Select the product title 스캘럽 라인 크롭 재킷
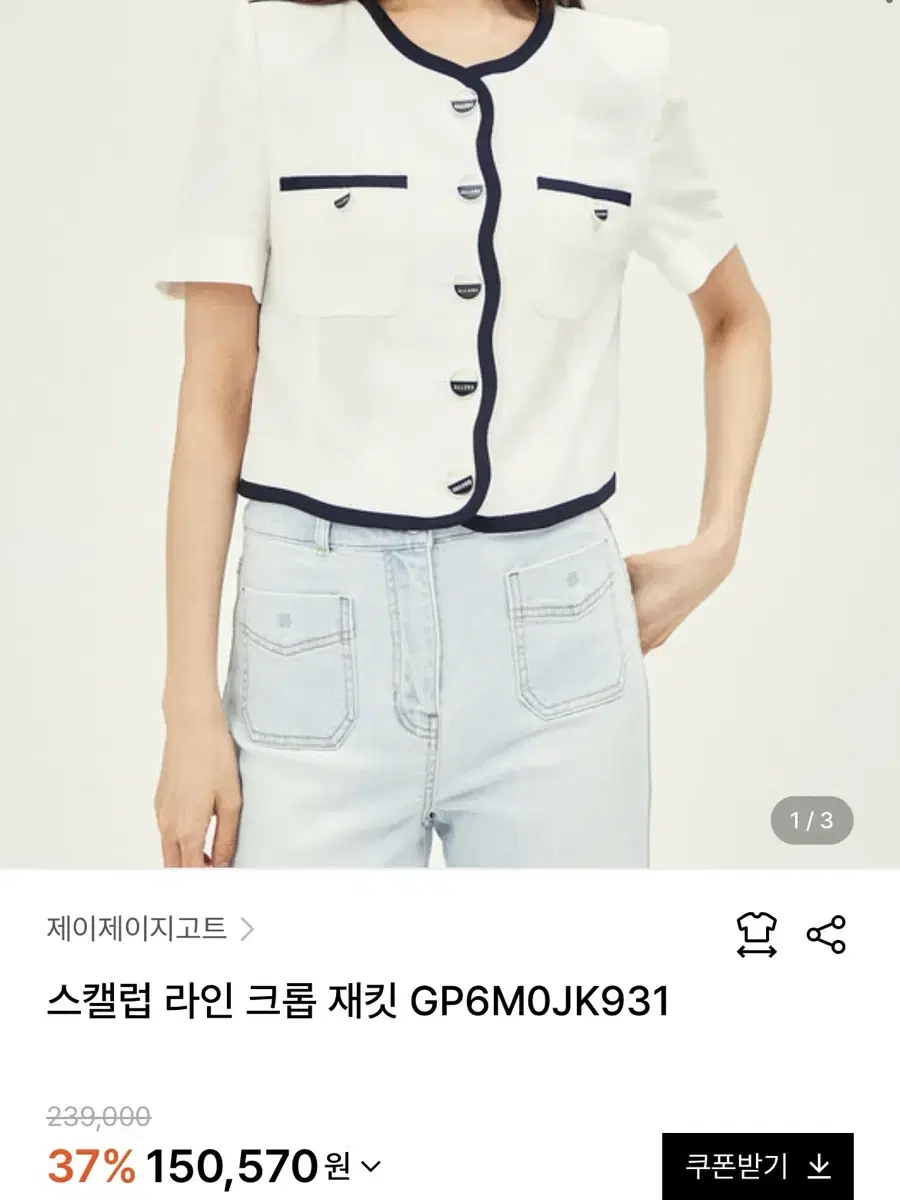This screenshot has height=1200, width=900. pos(360,998)
